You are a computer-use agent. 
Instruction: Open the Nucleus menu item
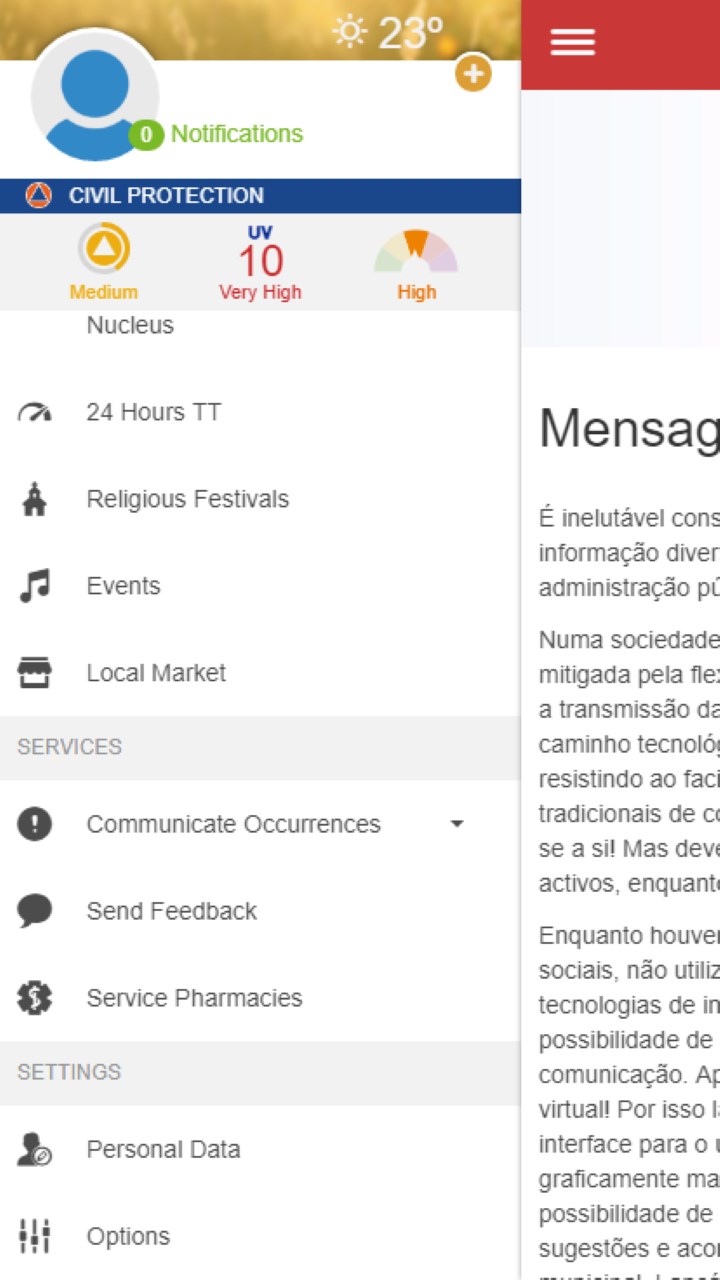pyautogui.click(x=130, y=326)
